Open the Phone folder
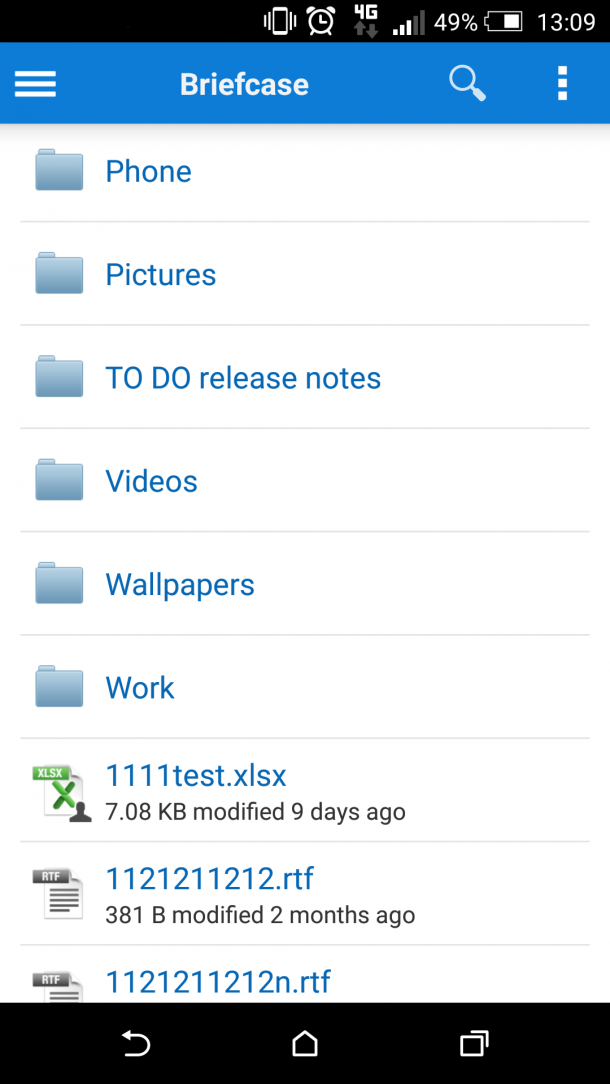 pos(305,171)
